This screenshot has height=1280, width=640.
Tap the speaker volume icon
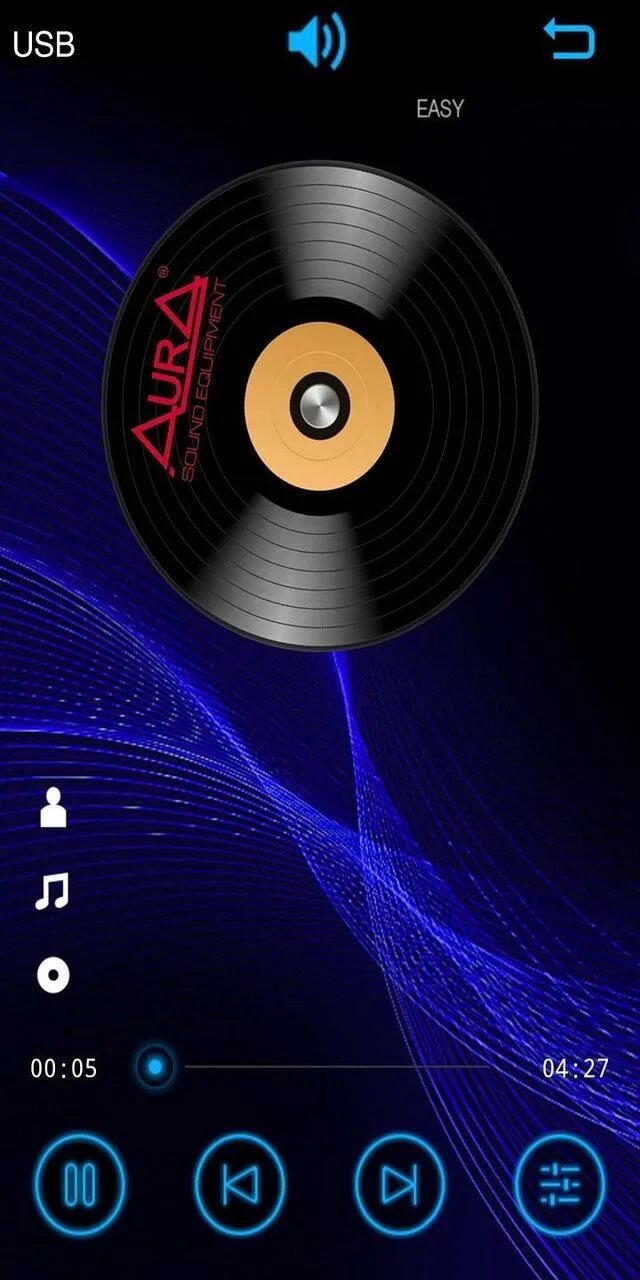[316, 43]
